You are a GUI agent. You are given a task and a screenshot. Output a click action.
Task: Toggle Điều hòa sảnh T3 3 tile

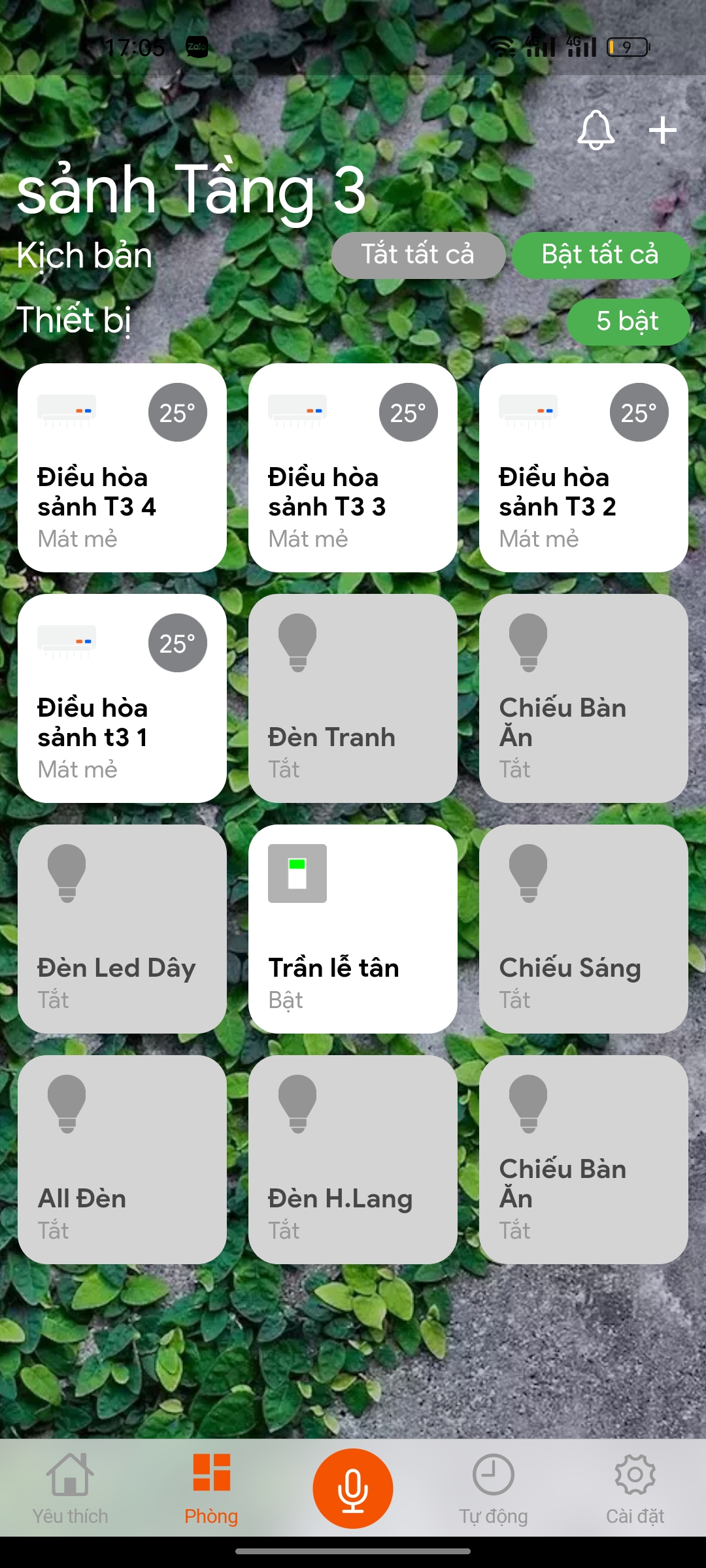pyautogui.click(x=353, y=468)
